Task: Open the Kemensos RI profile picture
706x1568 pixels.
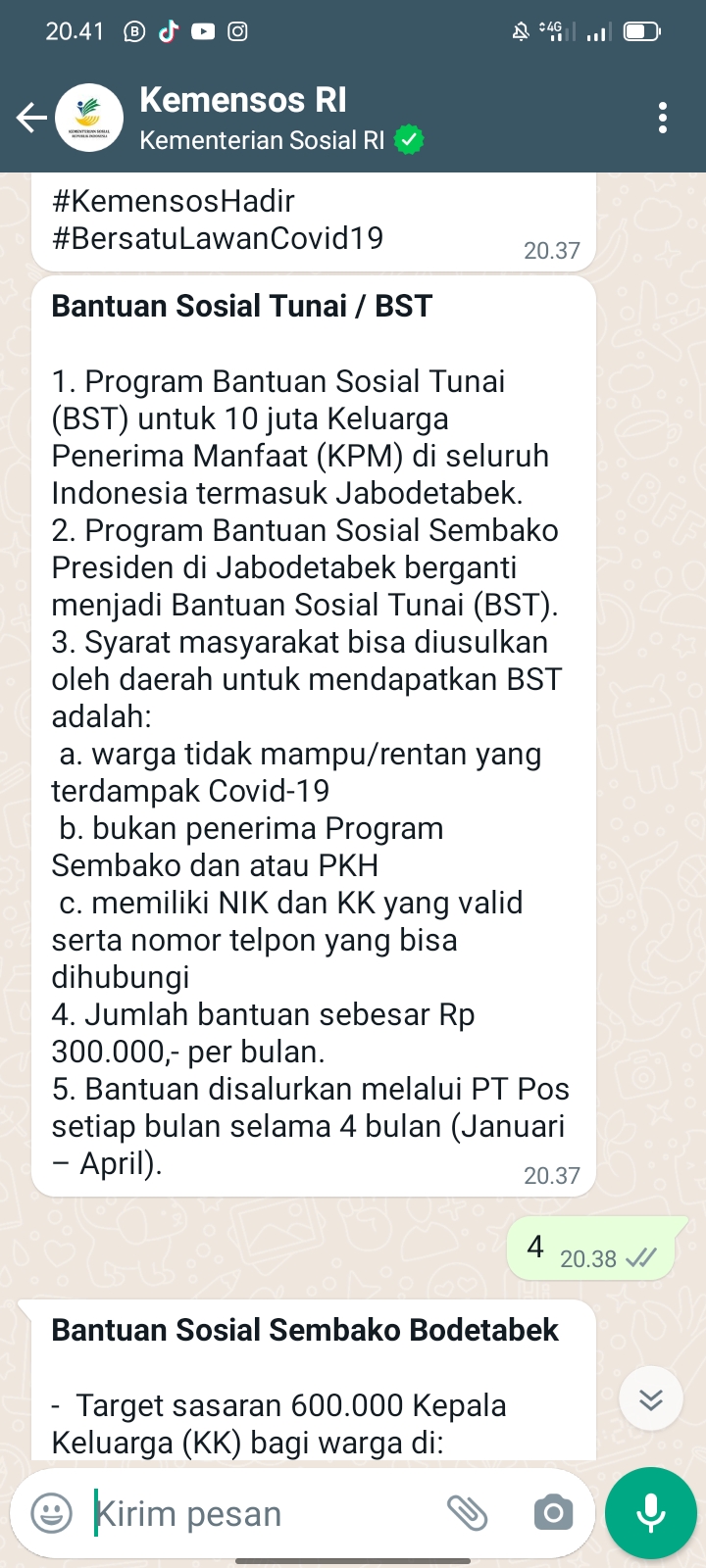Action: tap(89, 119)
